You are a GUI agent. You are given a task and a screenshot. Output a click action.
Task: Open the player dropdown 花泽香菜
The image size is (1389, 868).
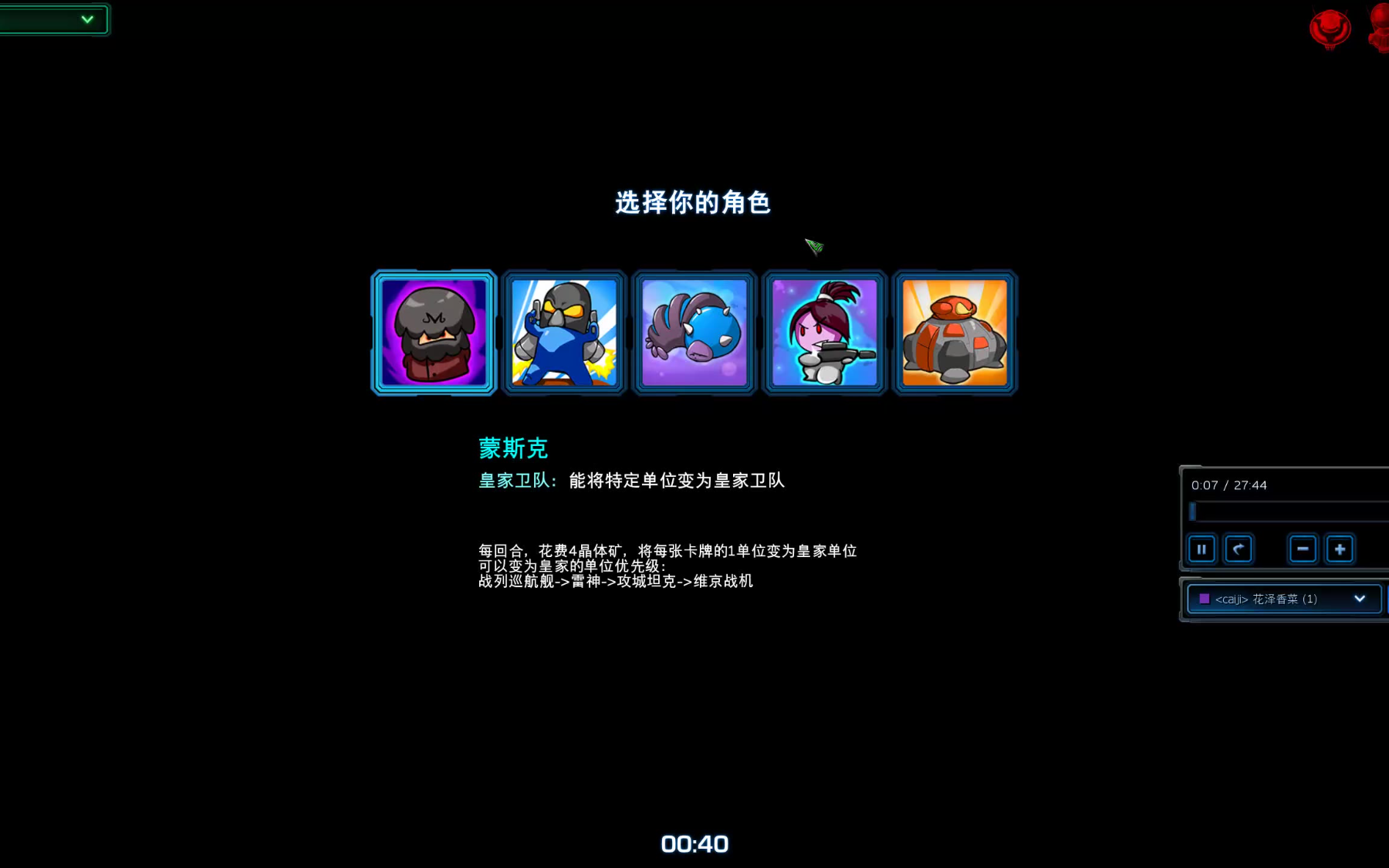(1283, 599)
